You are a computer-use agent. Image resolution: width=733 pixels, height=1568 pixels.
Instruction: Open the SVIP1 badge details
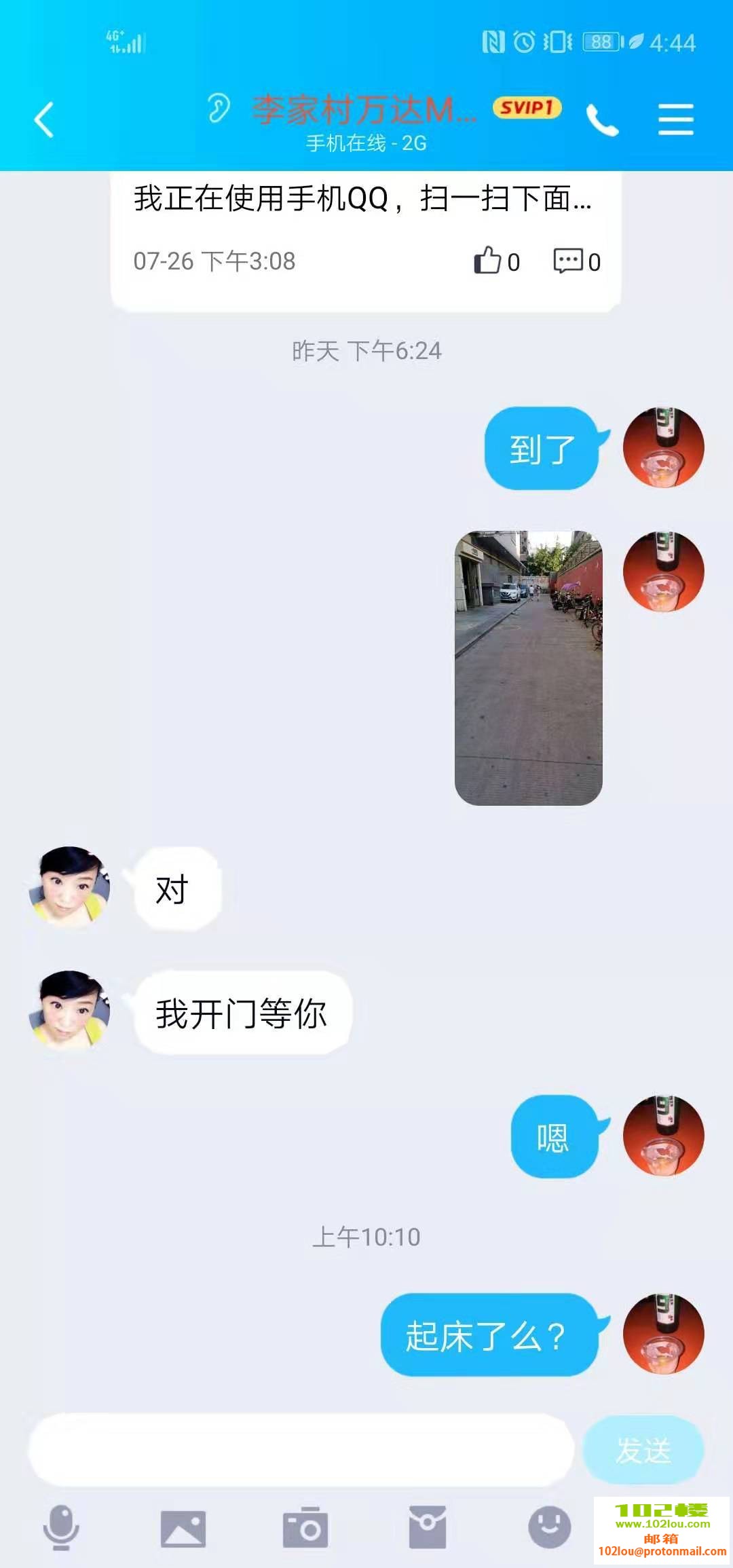point(527,107)
